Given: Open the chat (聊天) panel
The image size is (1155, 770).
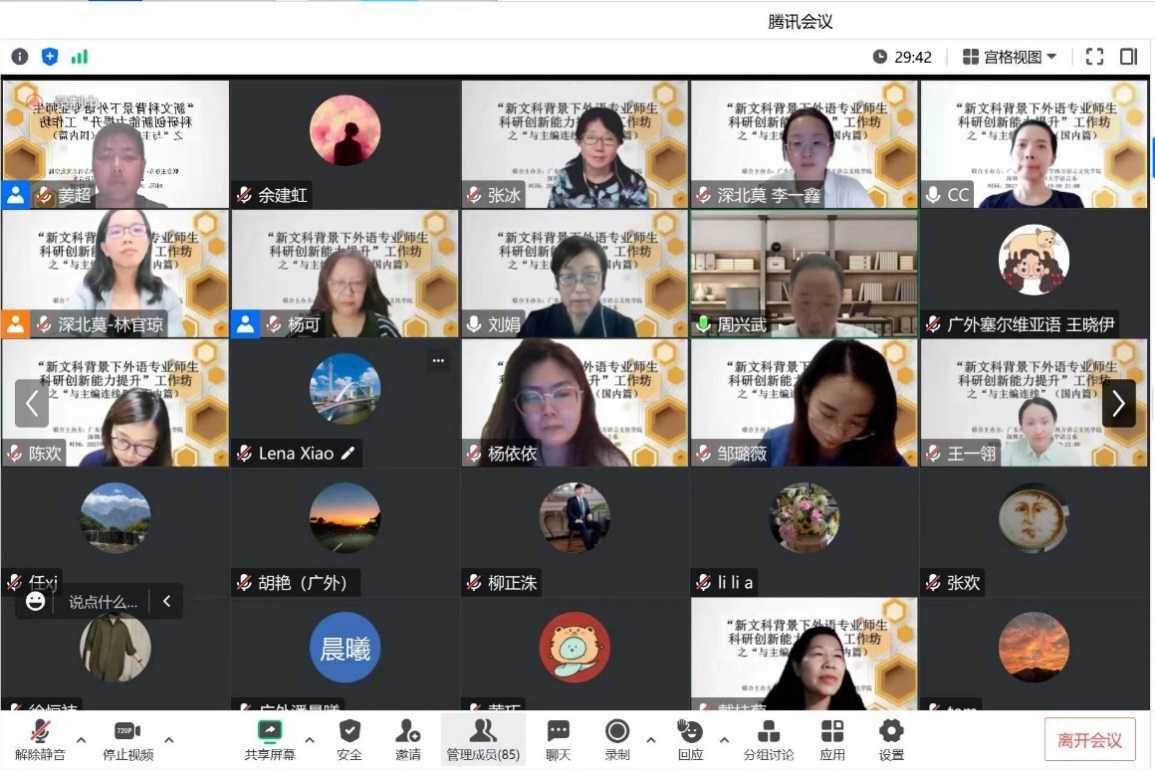Looking at the screenshot, I should [558, 739].
